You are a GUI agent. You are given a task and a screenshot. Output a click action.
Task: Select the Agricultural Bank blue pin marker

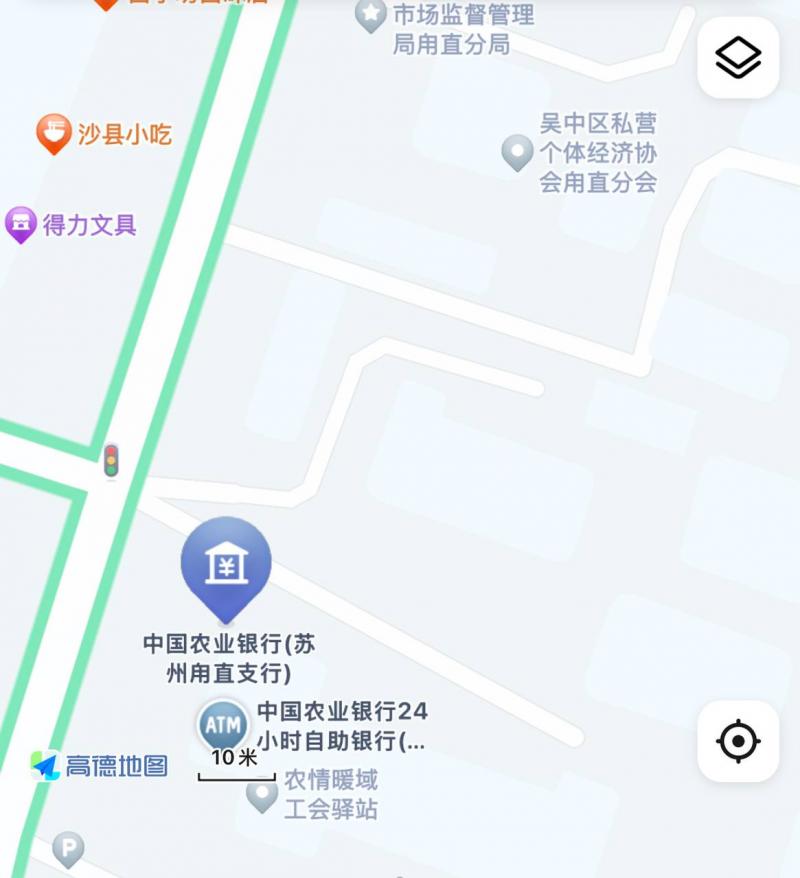228,565
